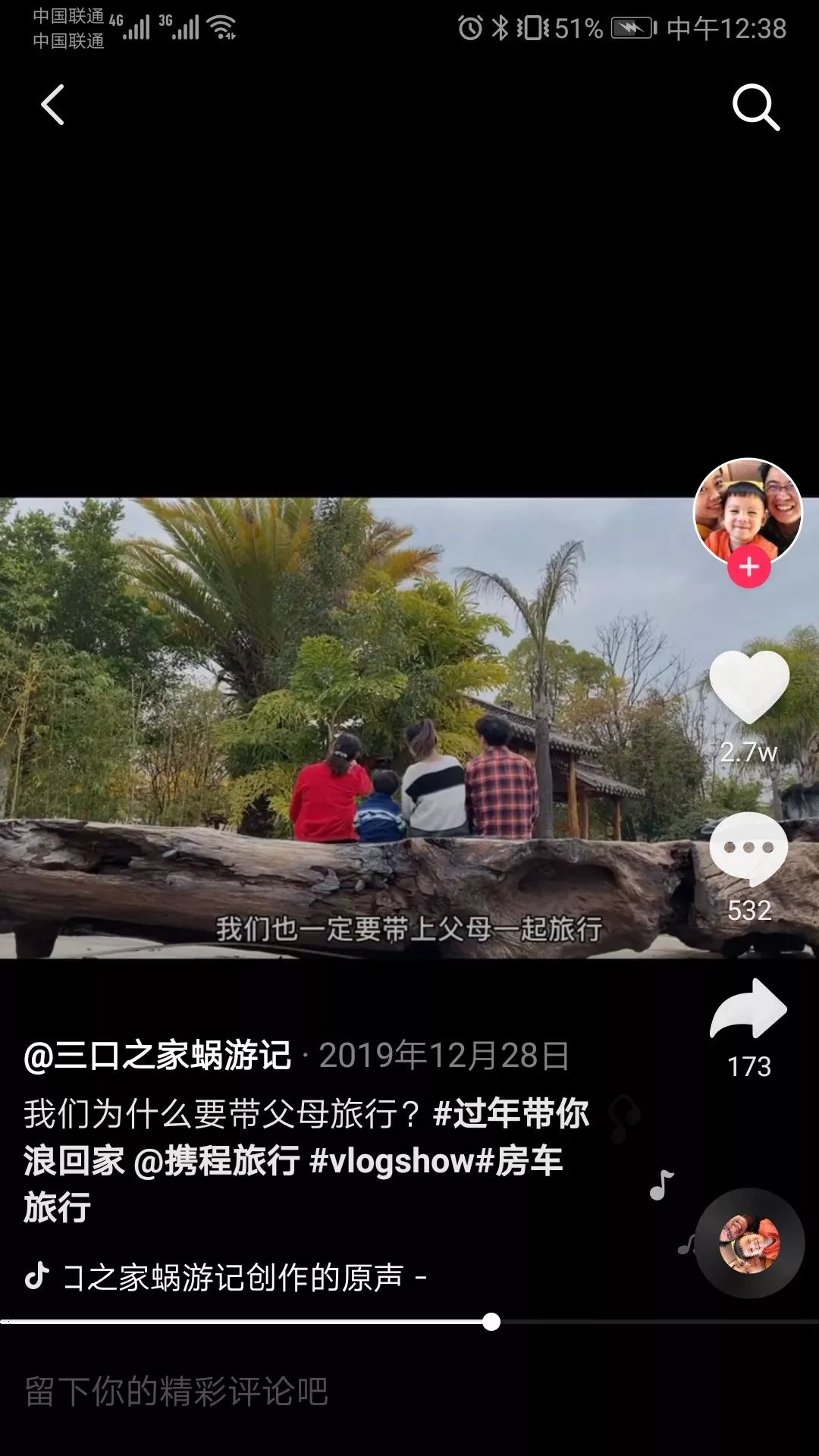Go back using the top-left arrow

52,105
